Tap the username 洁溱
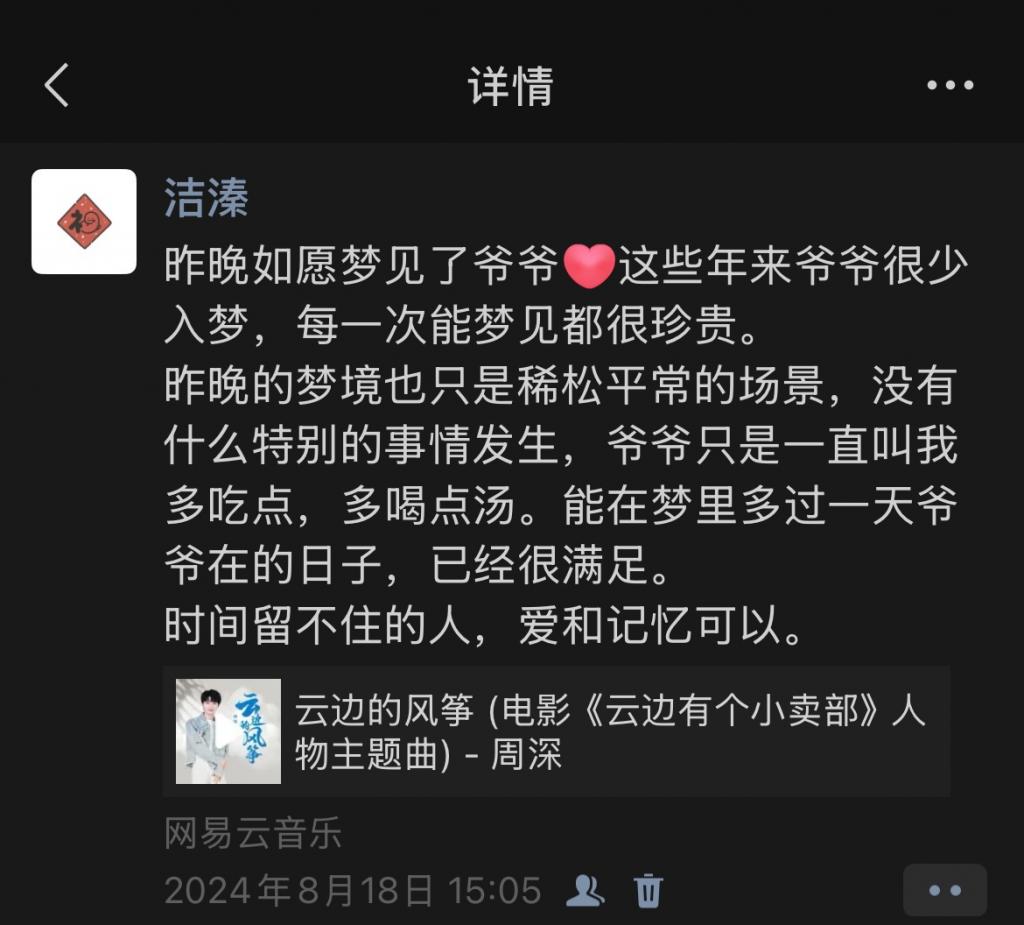Image resolution: width=1024 pixels, height=925 pixels. pos(206,198)
